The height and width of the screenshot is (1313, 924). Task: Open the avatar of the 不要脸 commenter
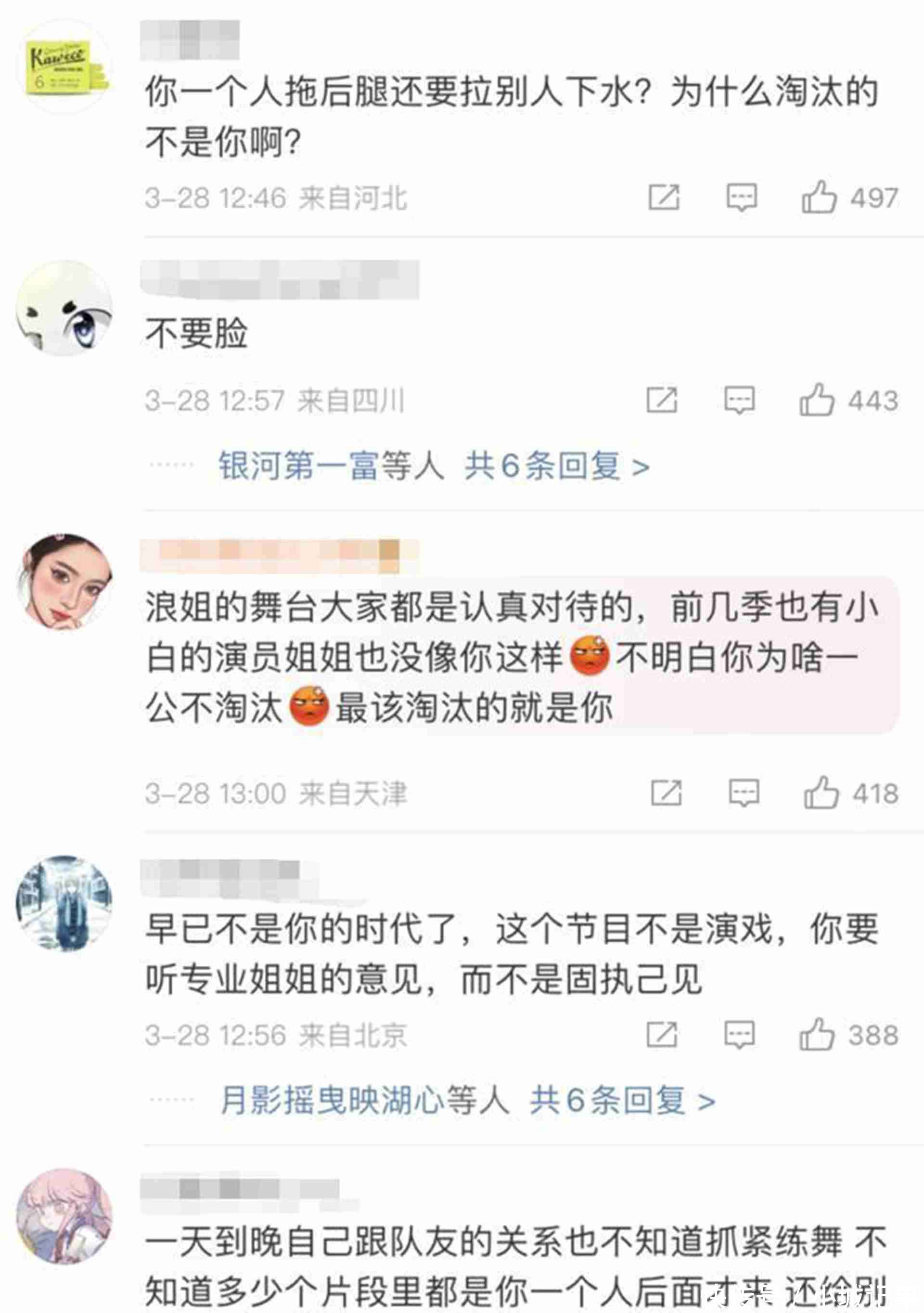pos(64,309)
